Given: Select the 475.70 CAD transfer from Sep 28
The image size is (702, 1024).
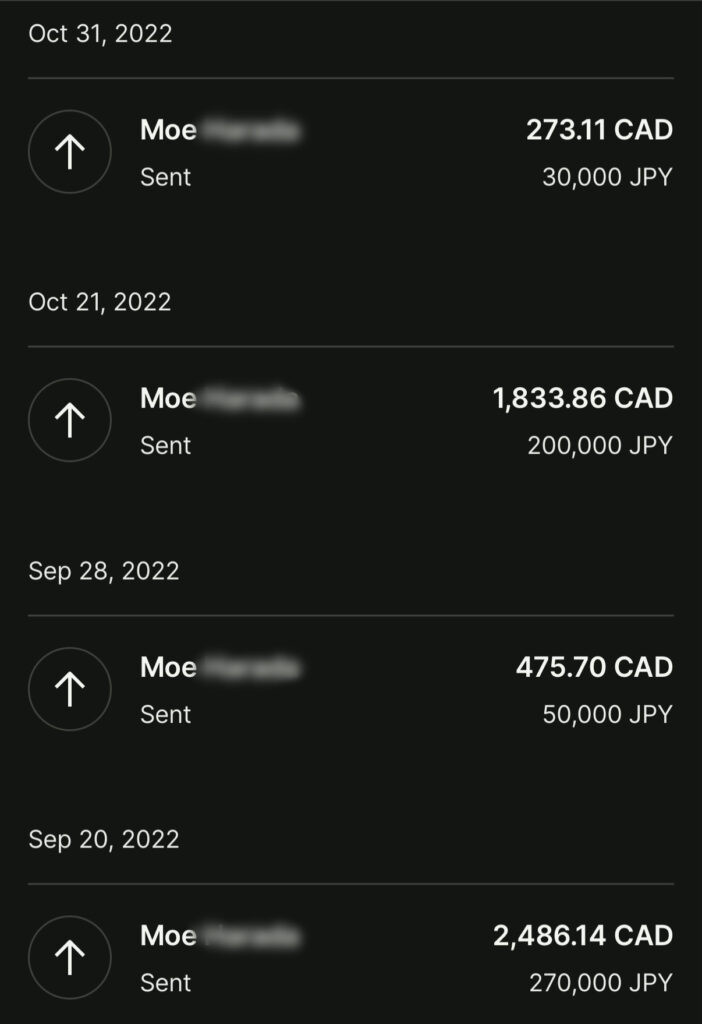Looking at the screenshot, I should [350, 690].
